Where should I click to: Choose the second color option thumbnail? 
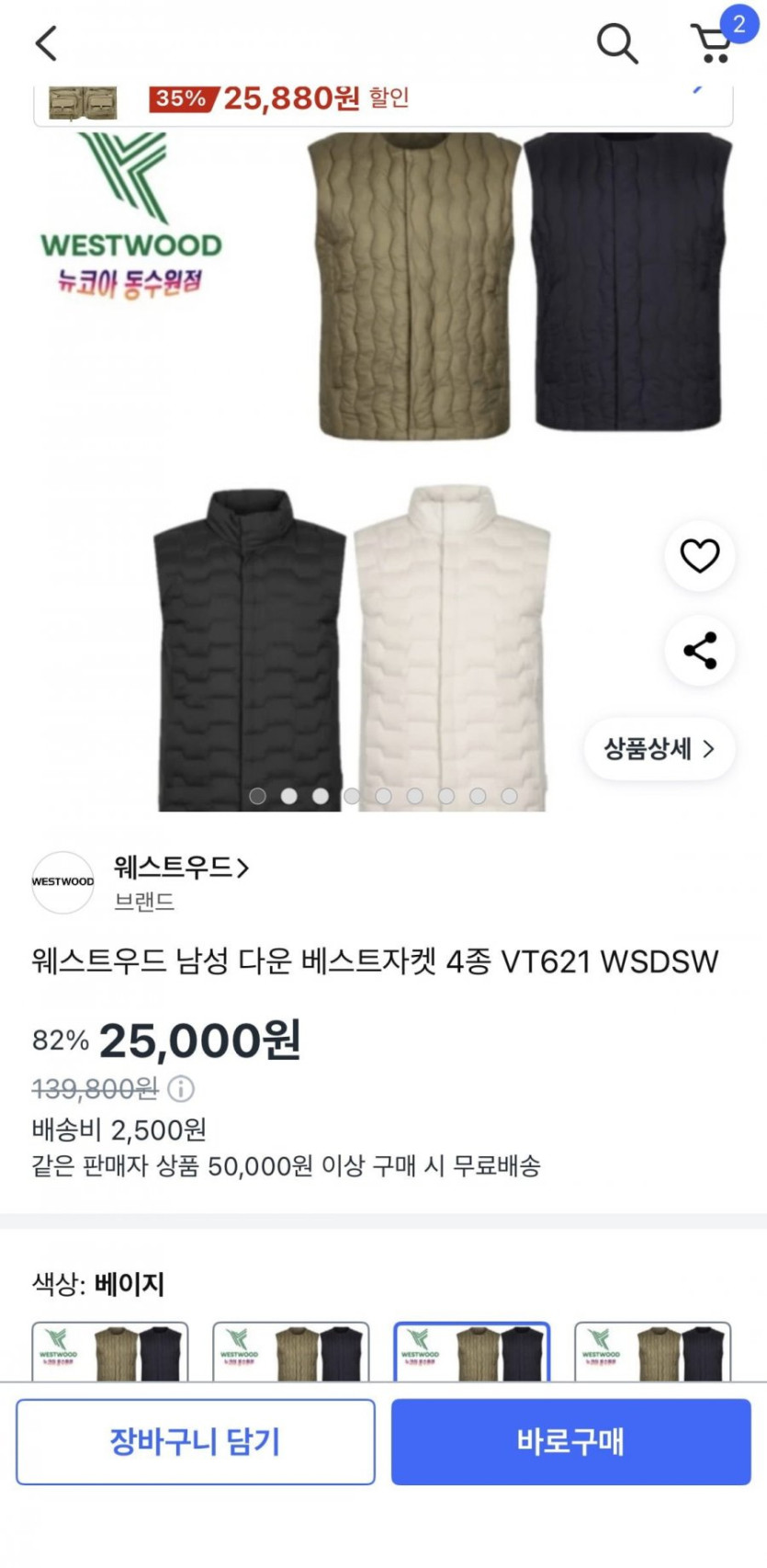click(290, 1352)
